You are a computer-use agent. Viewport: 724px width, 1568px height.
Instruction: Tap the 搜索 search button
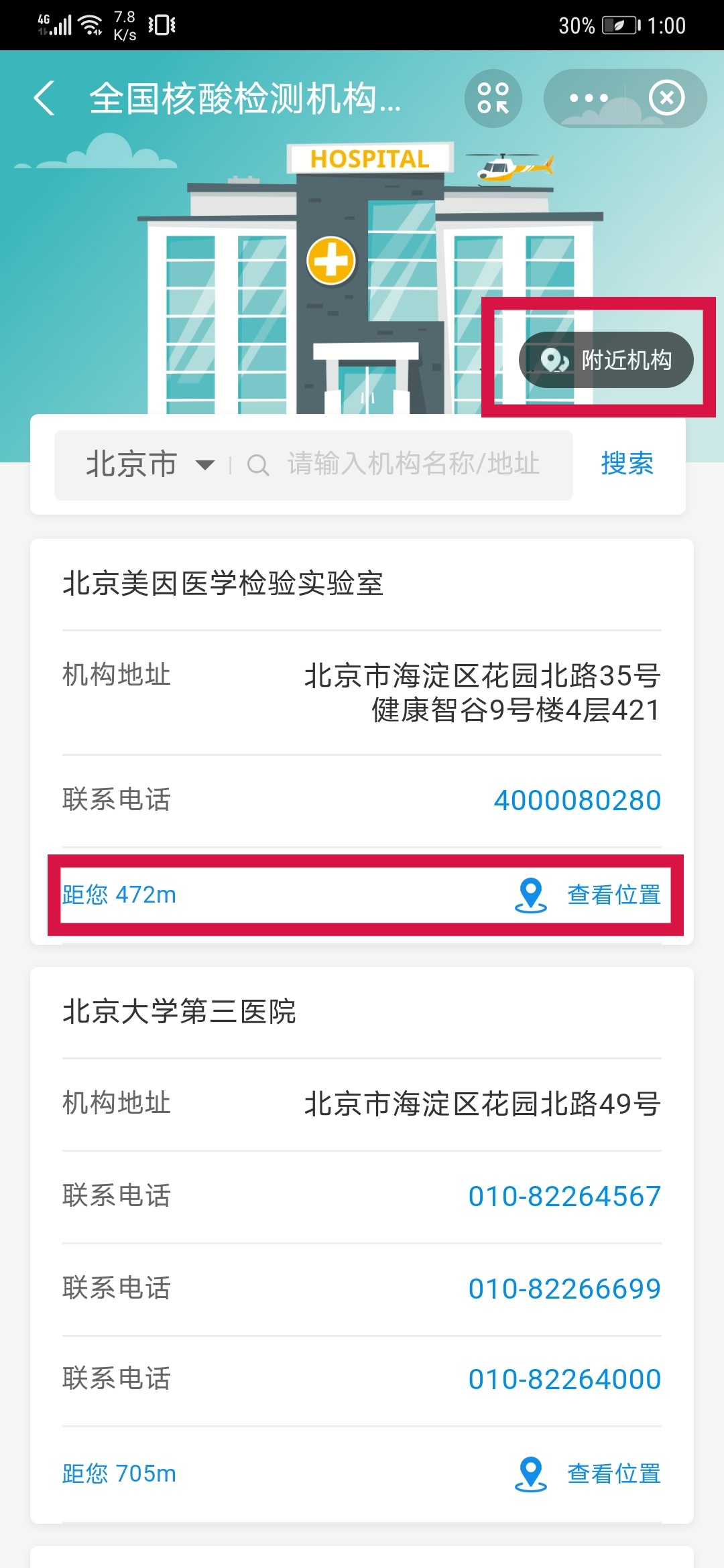[x=627, y=464]
